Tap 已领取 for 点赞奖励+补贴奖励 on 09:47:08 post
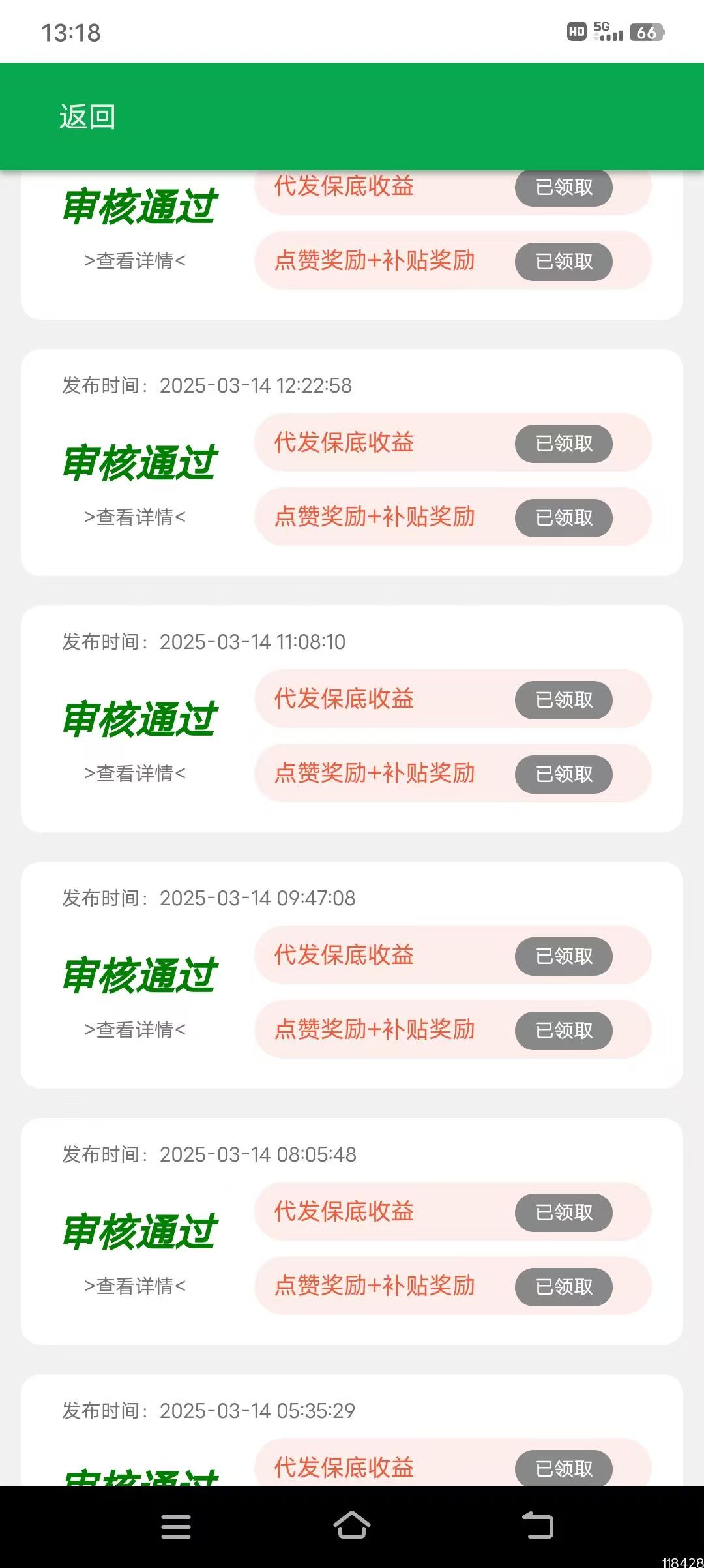Viewport: 704px width, 1568px height. coord(564,1031)
